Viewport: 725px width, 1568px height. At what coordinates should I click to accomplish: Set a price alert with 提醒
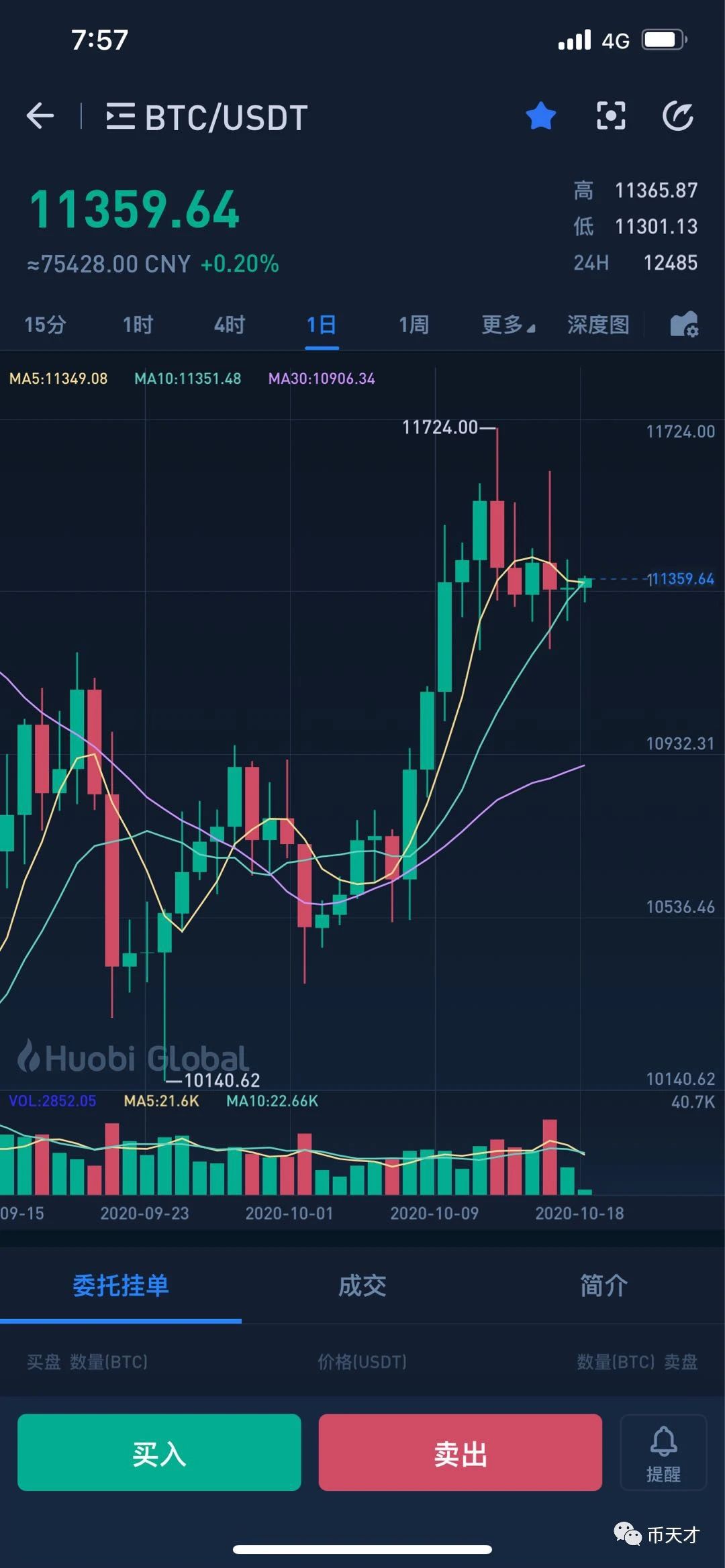click(663, 1452)
